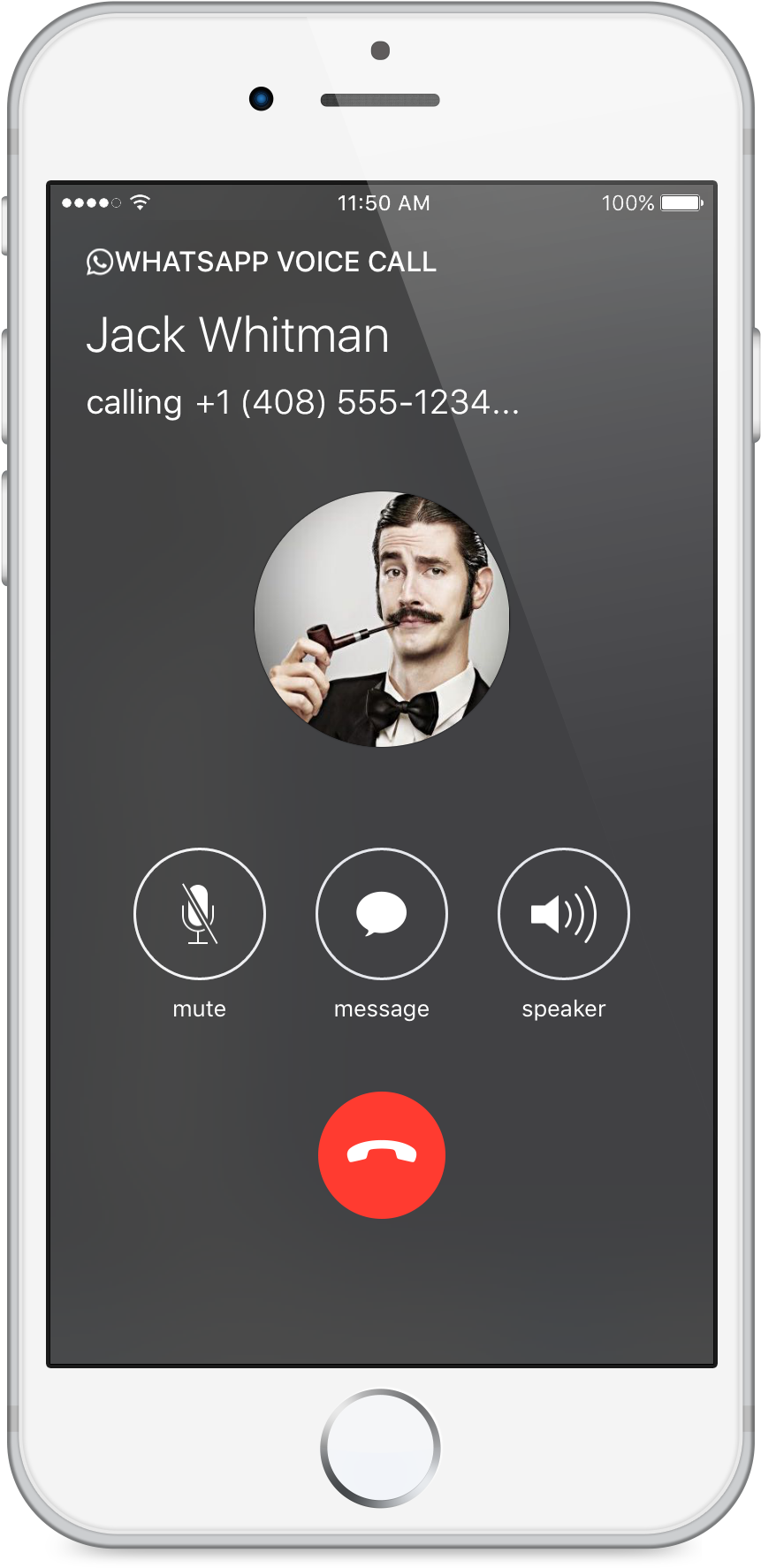End the call with Jack Whitman
This screenshot has height=1568, width=761.
point(382,1154)
